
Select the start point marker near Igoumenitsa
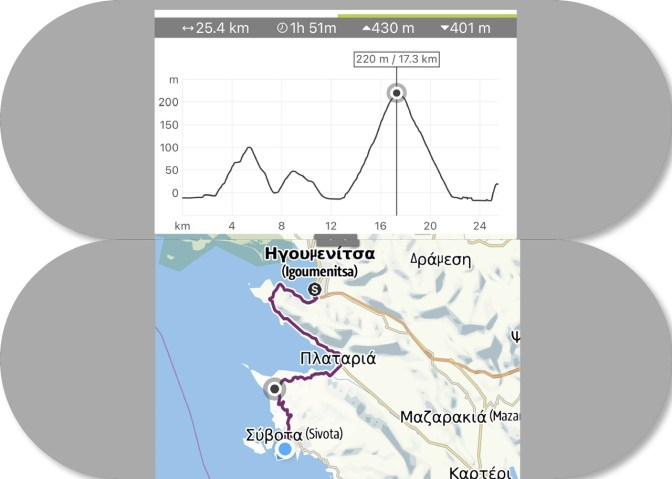[x=315, y=289]
